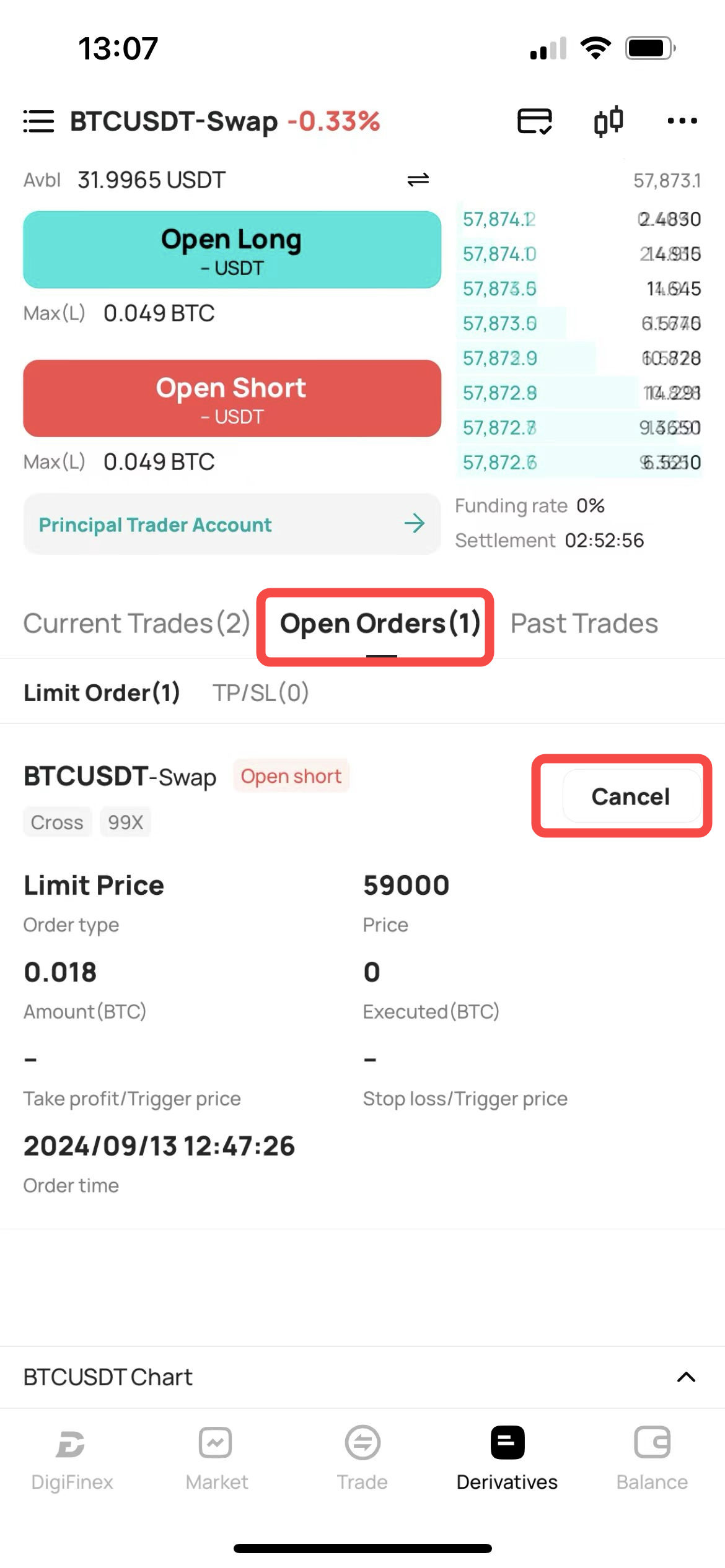The height and width of the screenshot is (1568, 725).
Task: Open the Market tab
Action: (x=216, y=1459)
